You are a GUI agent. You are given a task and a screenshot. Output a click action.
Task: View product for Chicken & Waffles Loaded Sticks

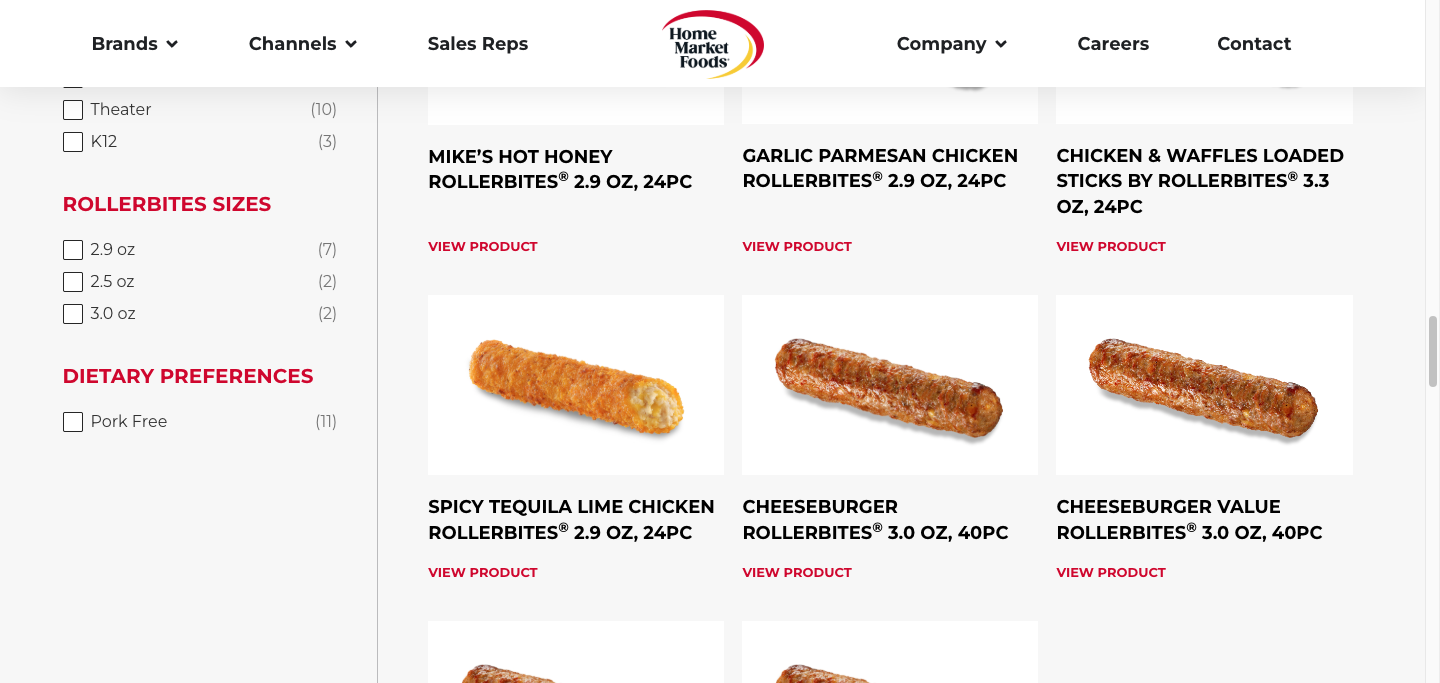click(1110, 247)
